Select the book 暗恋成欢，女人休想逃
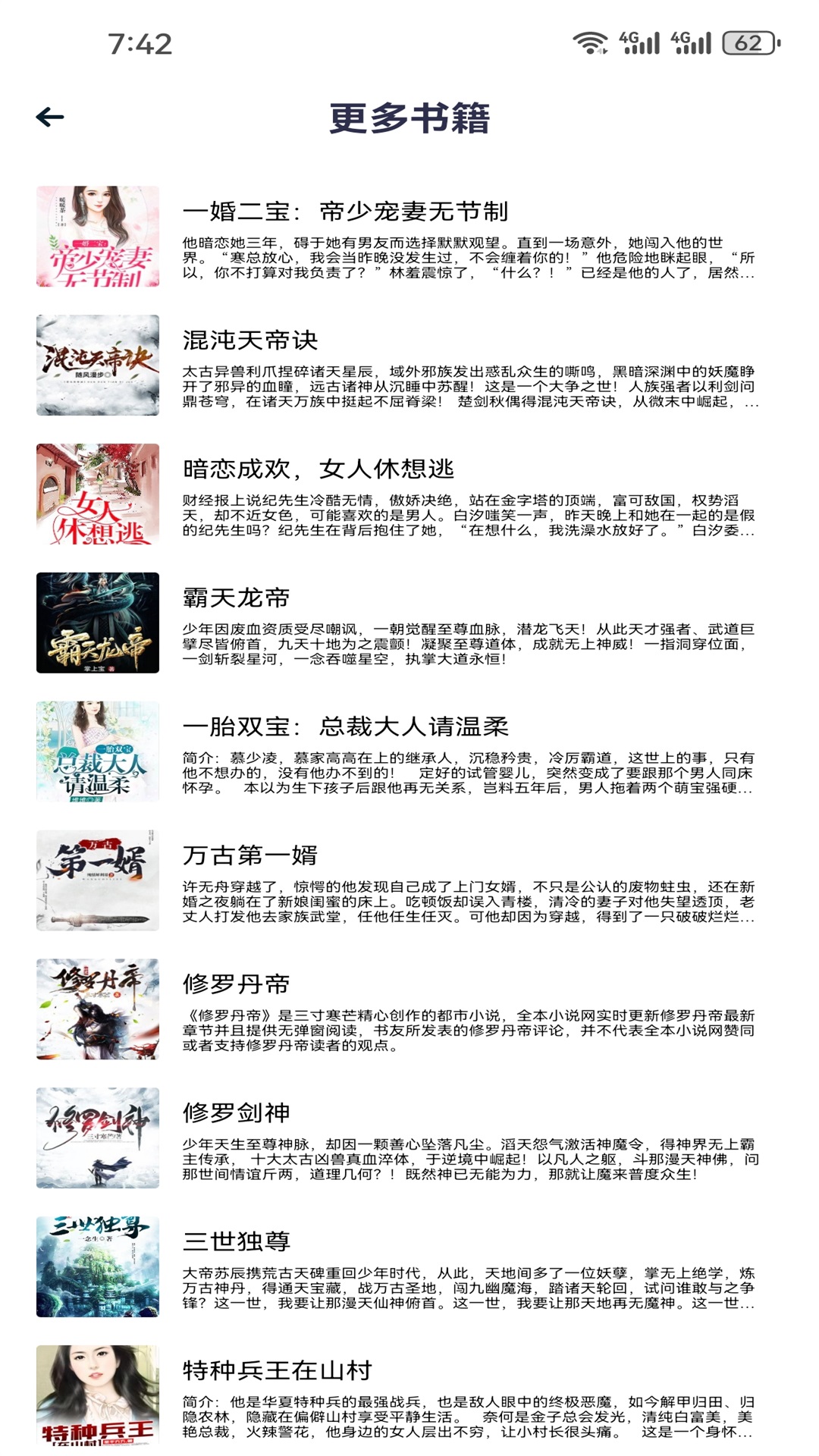Screen dimensions: 819x1456 click(319, 469)
